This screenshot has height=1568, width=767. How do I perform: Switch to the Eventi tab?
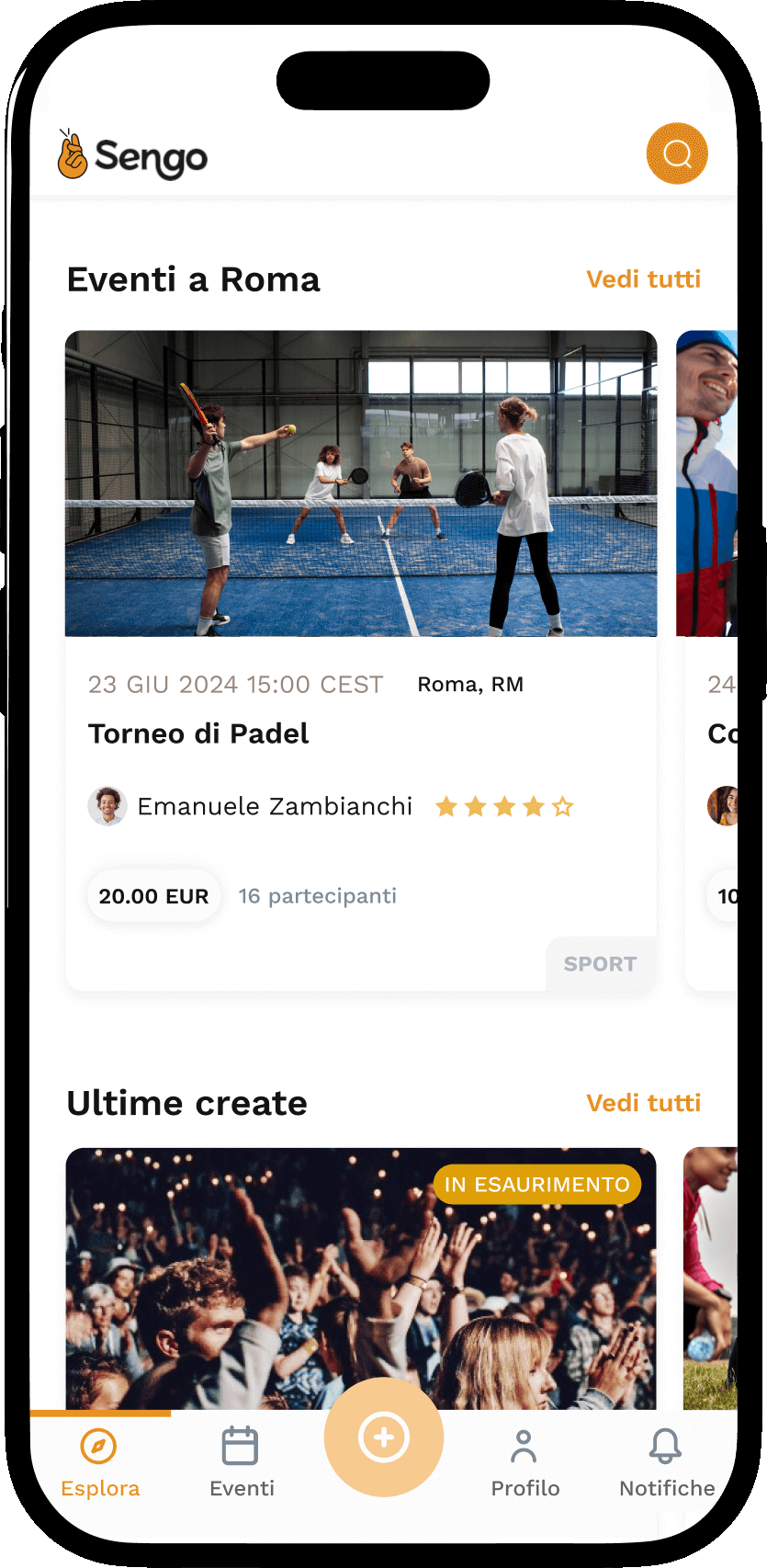click(242, 1463)
